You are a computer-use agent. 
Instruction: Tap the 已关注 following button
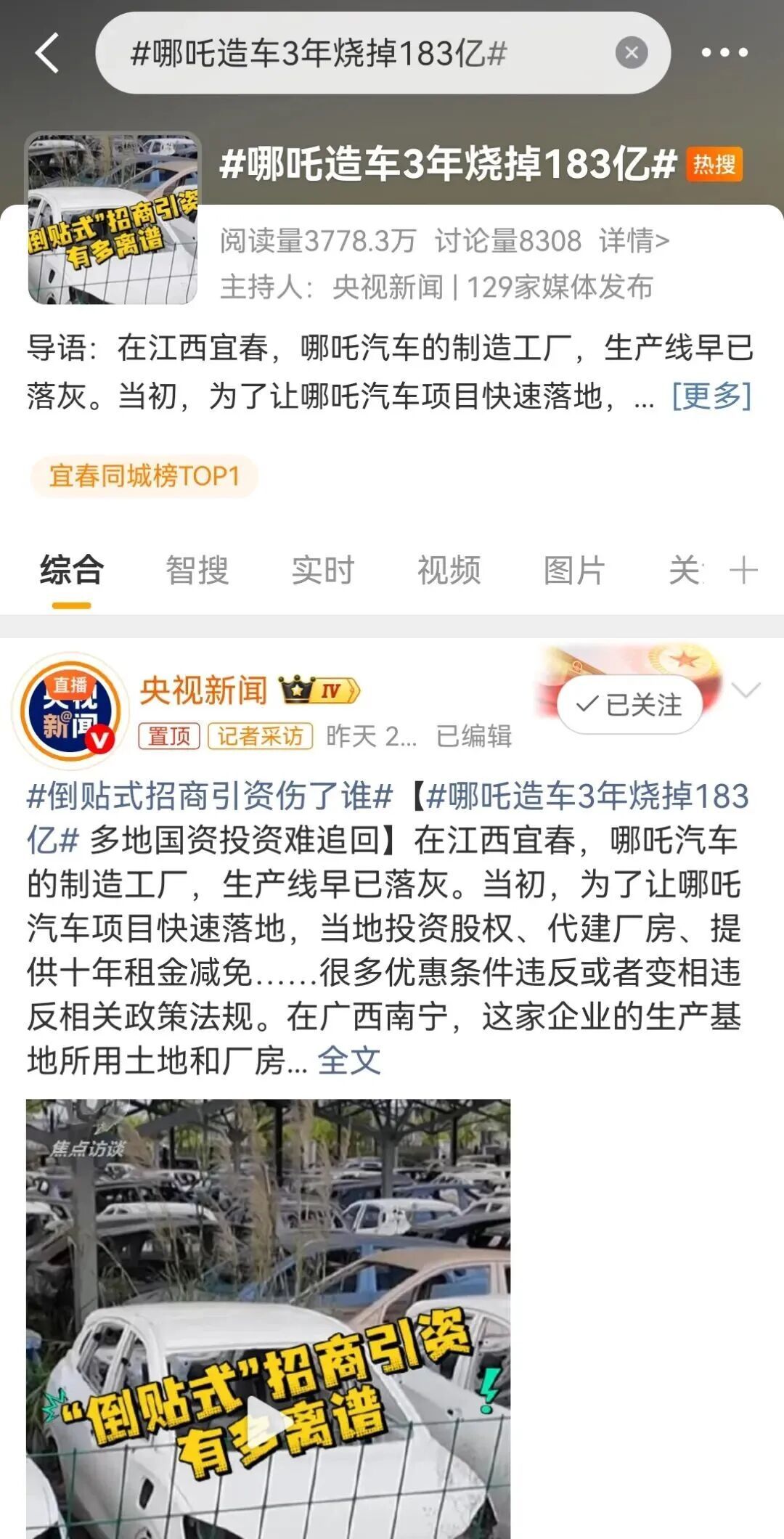click(x=629, y=704)
